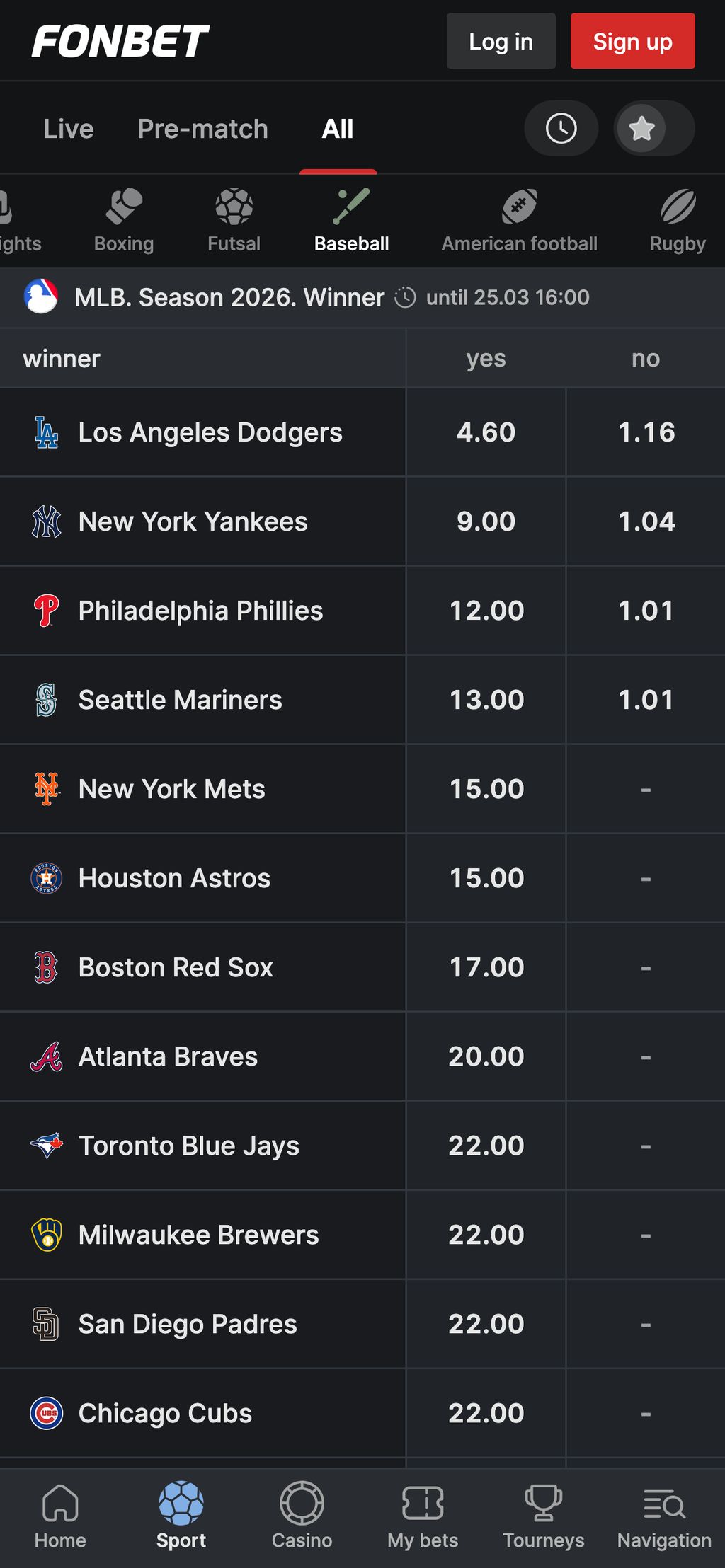Switch to American football category
Viewport: 725px width, 1568px height.
[519, 221]
